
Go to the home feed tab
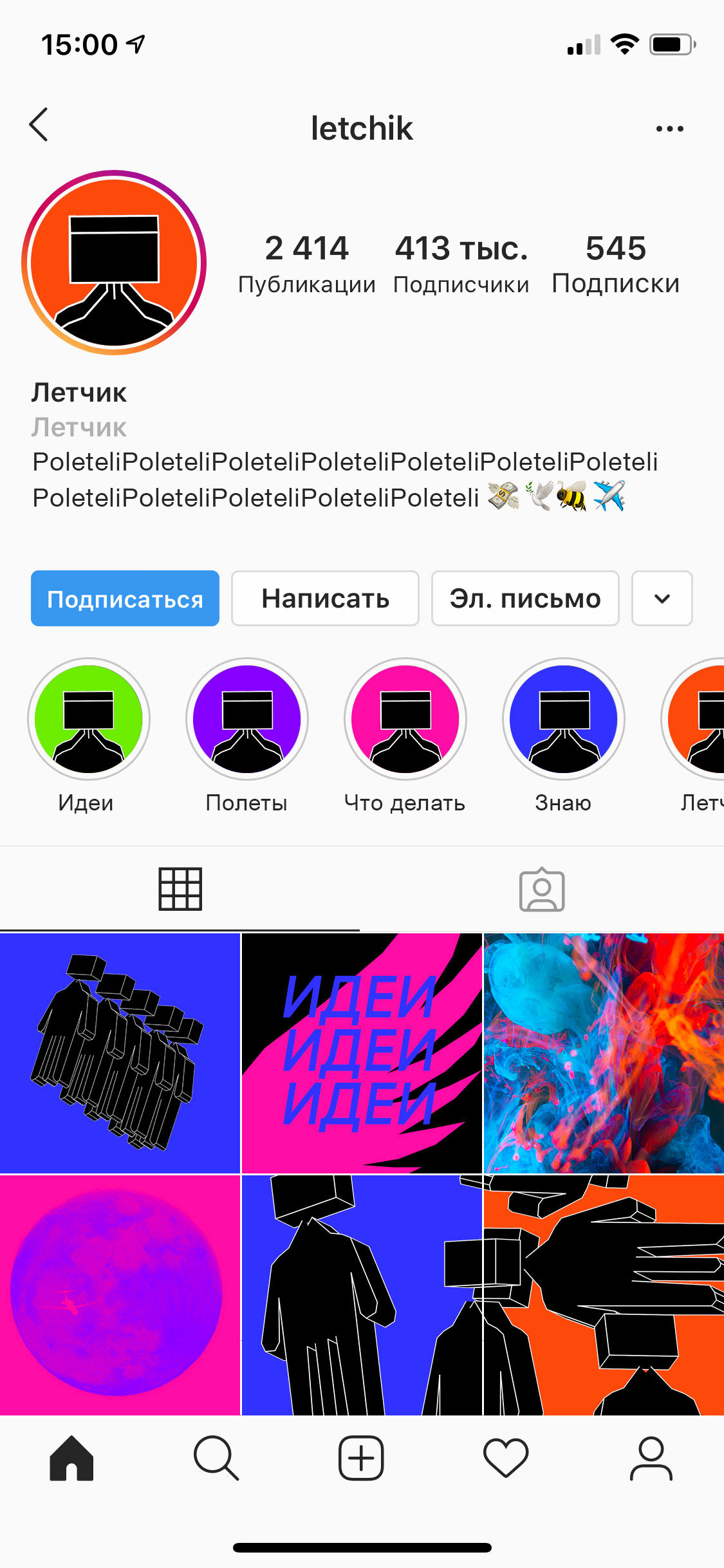71,1459
